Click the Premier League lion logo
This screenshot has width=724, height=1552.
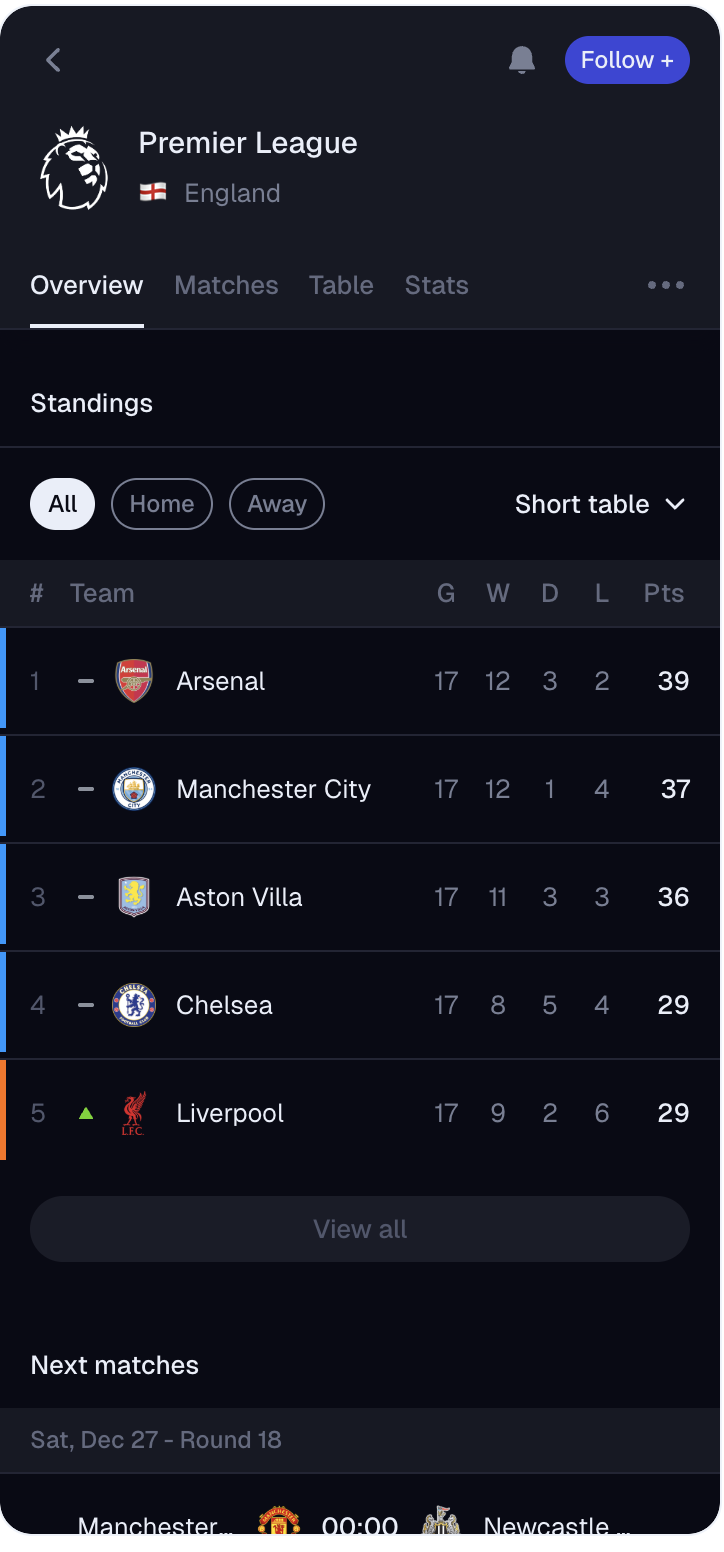pos(74,166)
